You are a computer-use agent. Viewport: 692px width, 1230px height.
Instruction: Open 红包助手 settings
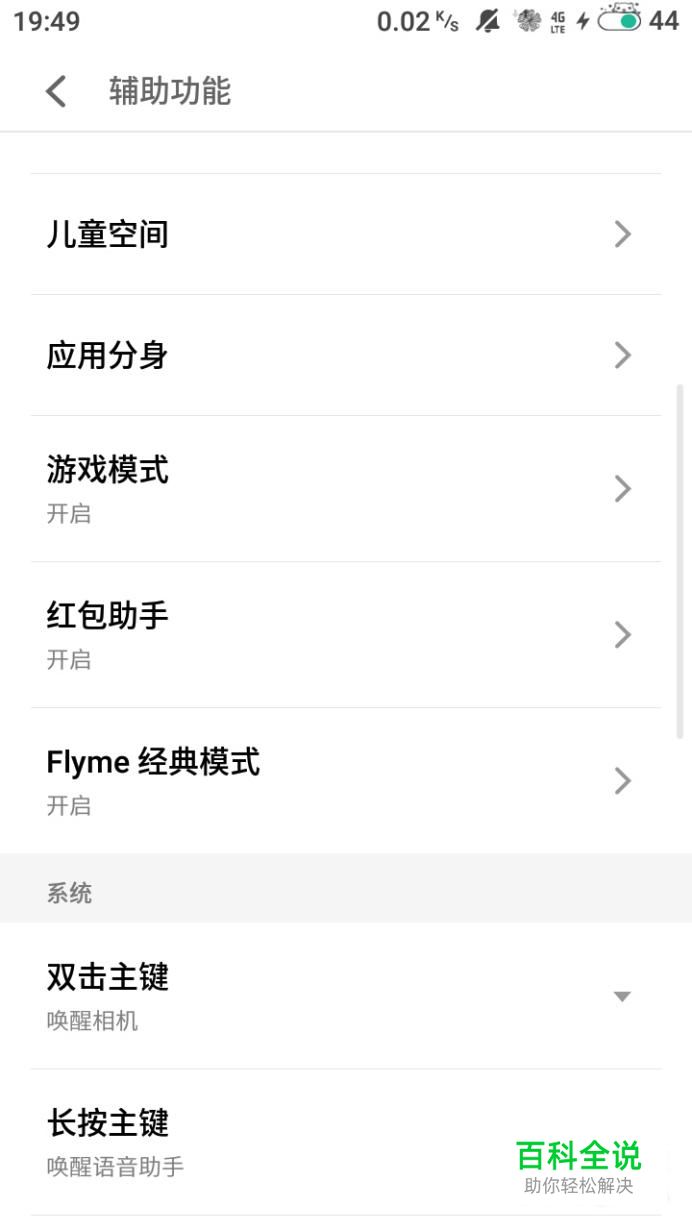[346, 634]
